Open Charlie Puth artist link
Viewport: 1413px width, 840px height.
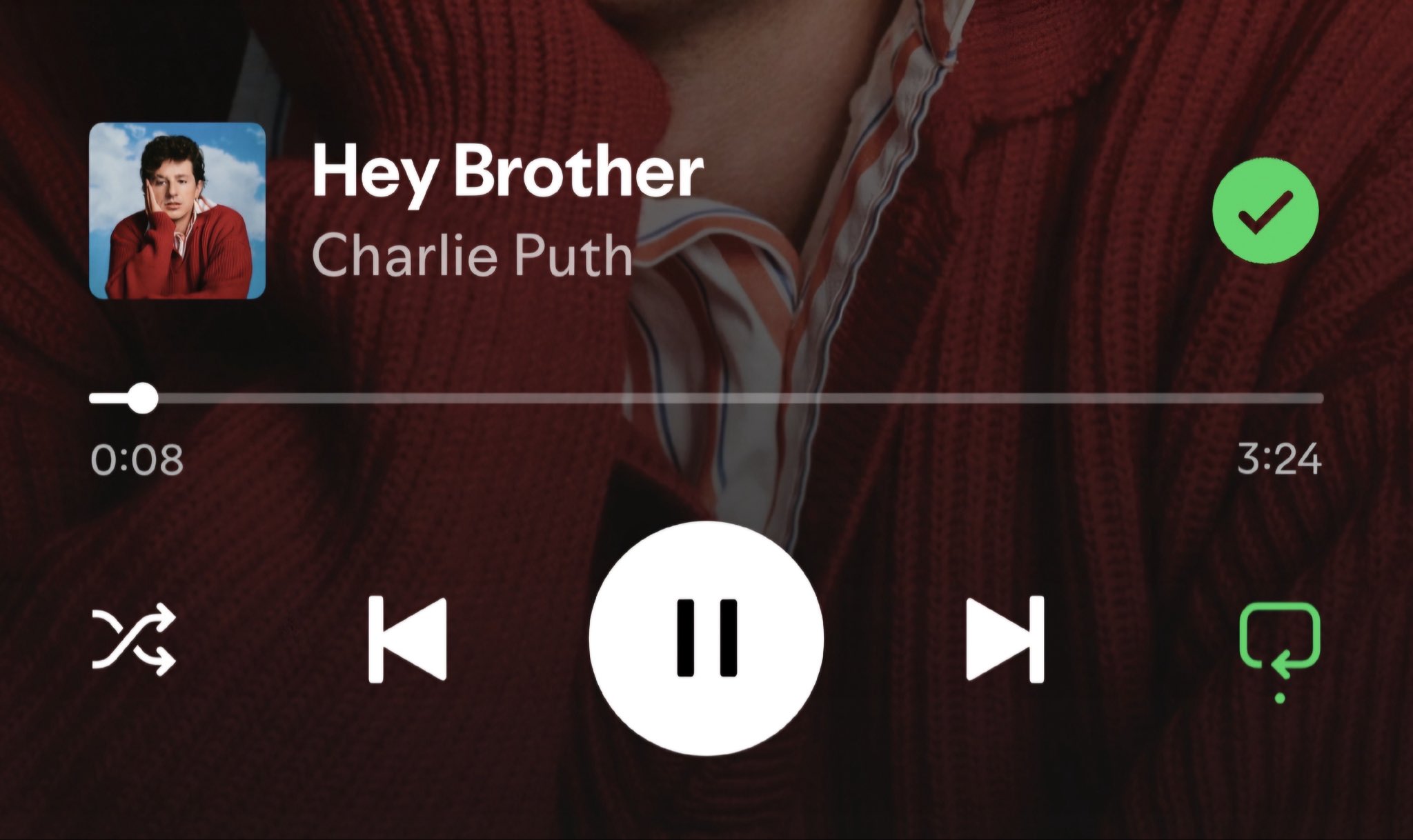(x=472, y=256)
